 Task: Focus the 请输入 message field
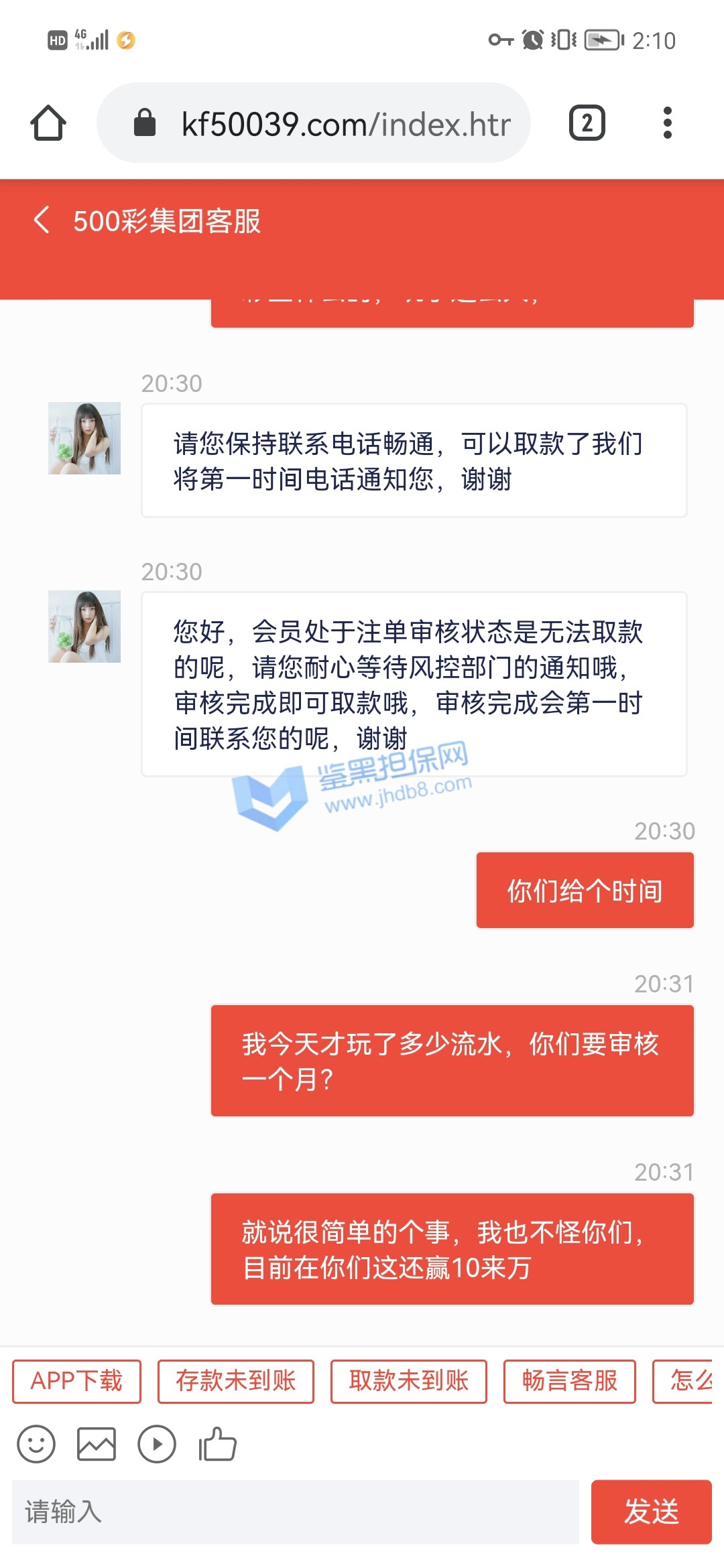coord(295,1512)
